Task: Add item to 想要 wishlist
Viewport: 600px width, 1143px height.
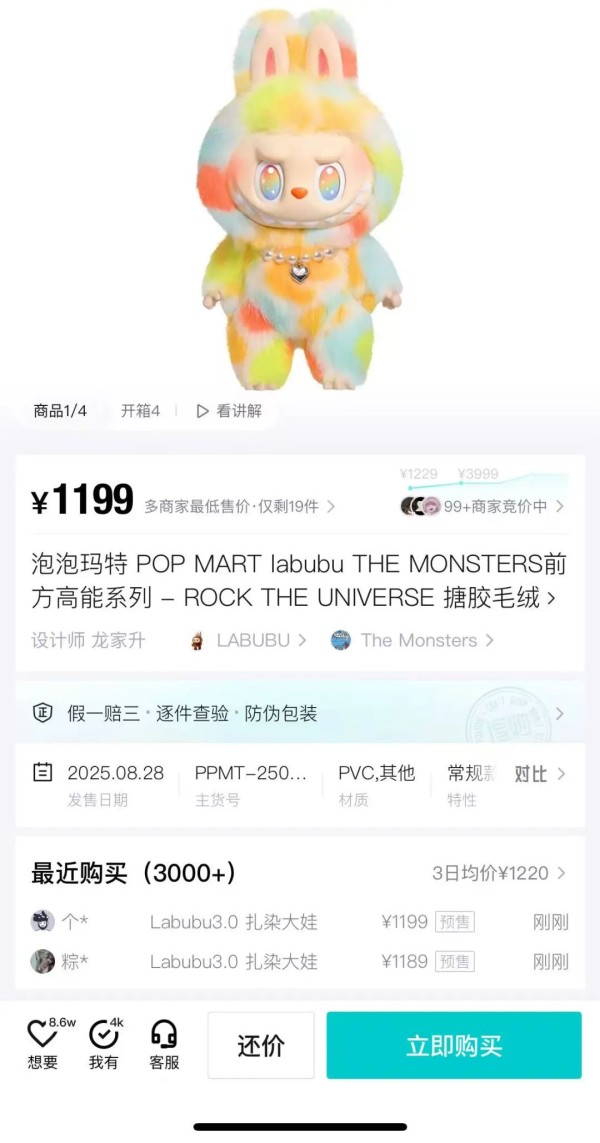Action: (x=43, y=1045)
